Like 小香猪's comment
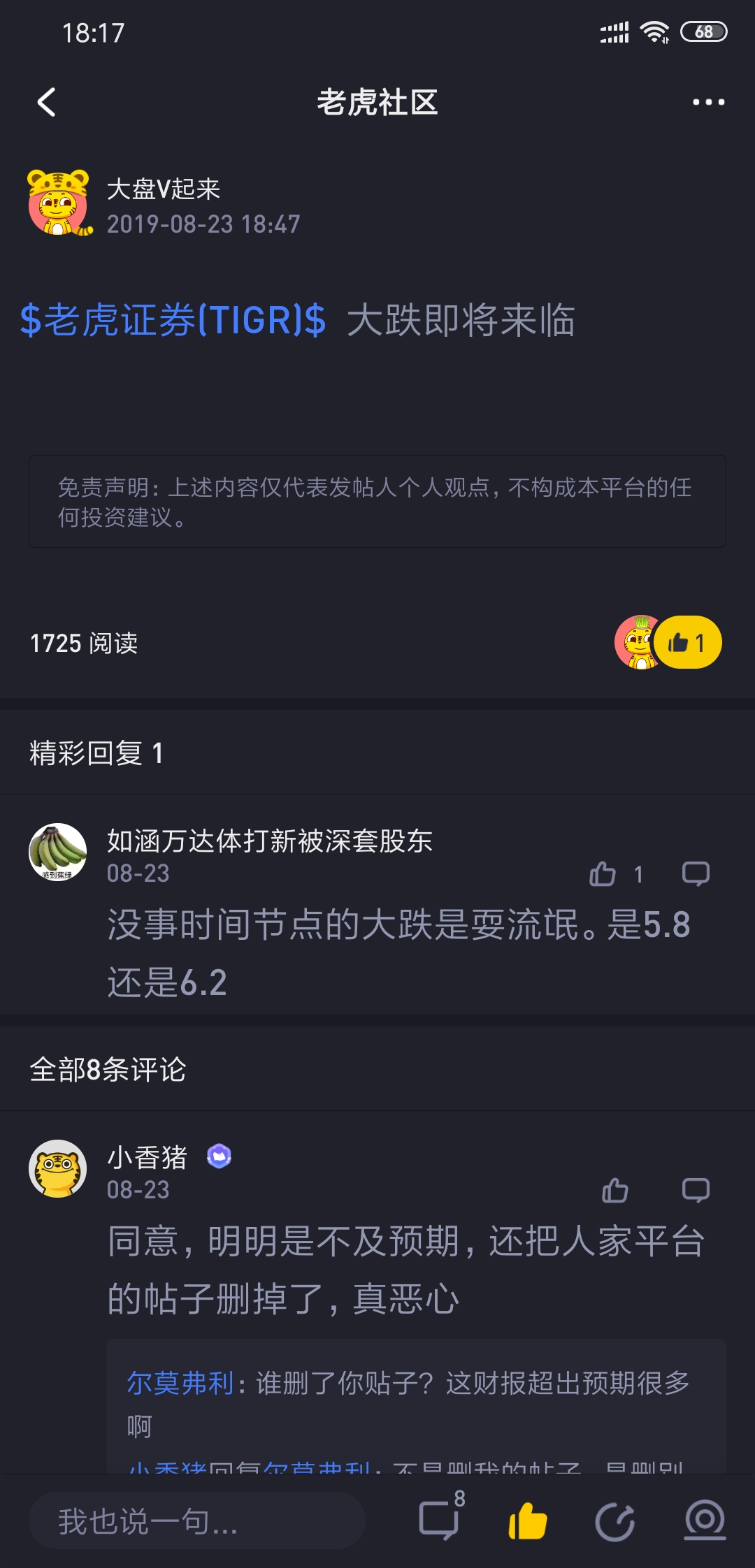Viewport: 755px width, 1568px height. (615, 1190)
